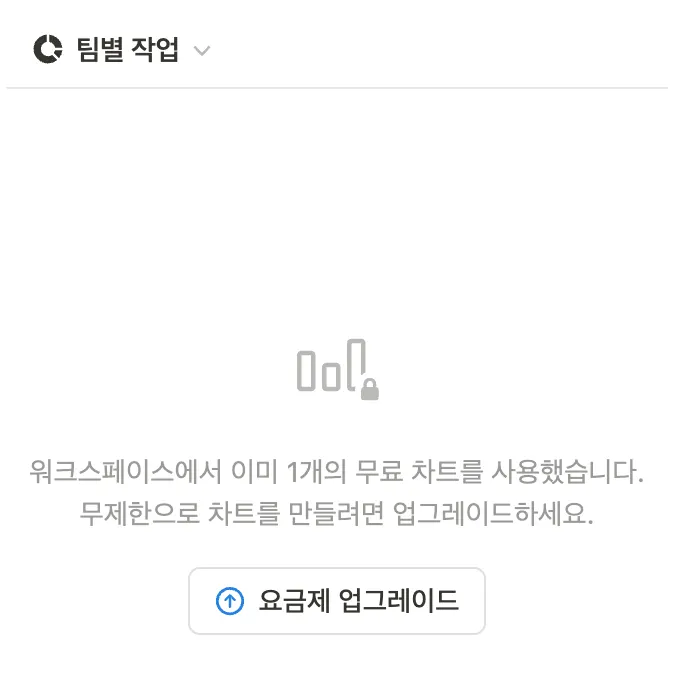This screenshot has width=692, height=690.
Task: Tap the 요금제 업그레이드 button
Action: pyautogui.click(x=337, y=601)
